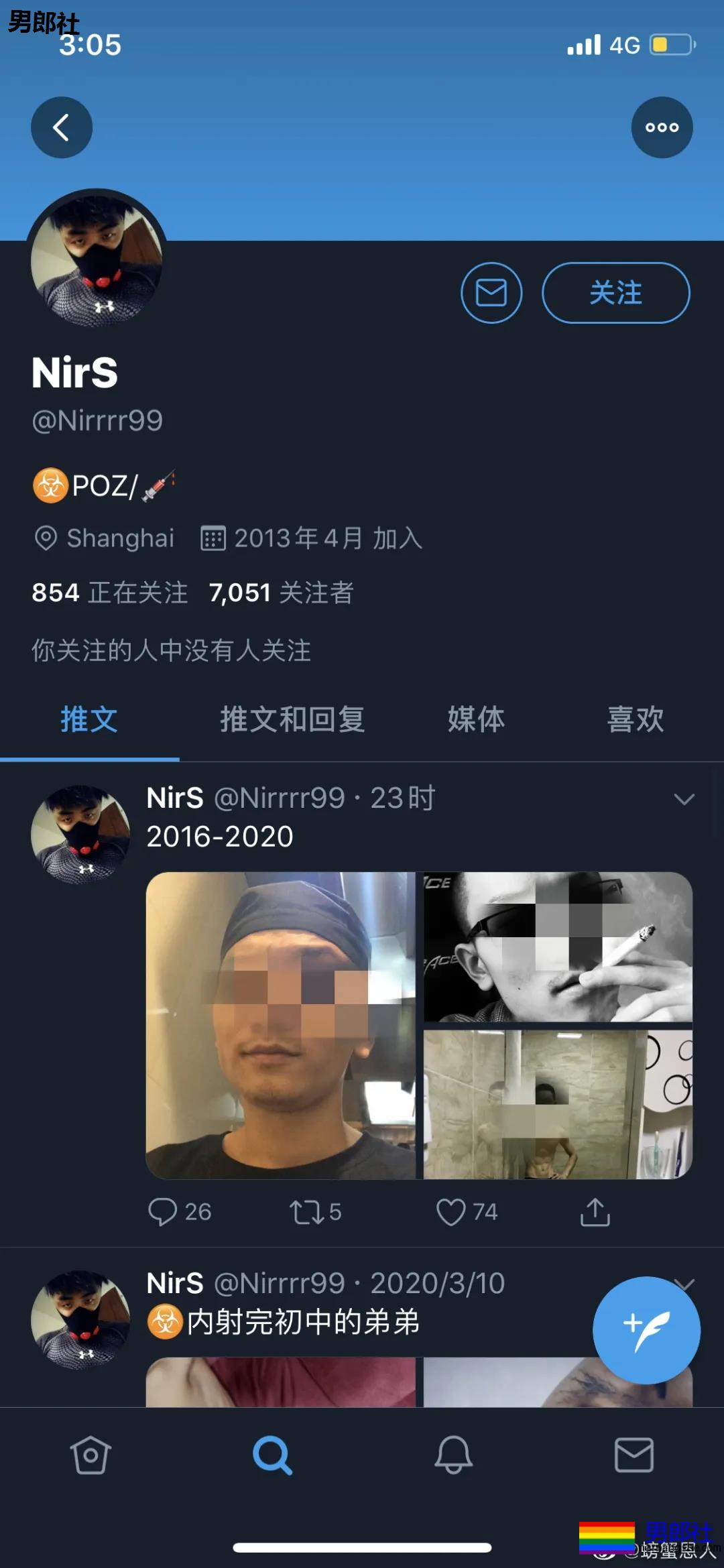The image size is (724, 1568).
Task: Expand the chevron on the 2016-2020 tweet
Action: (684, 798)
